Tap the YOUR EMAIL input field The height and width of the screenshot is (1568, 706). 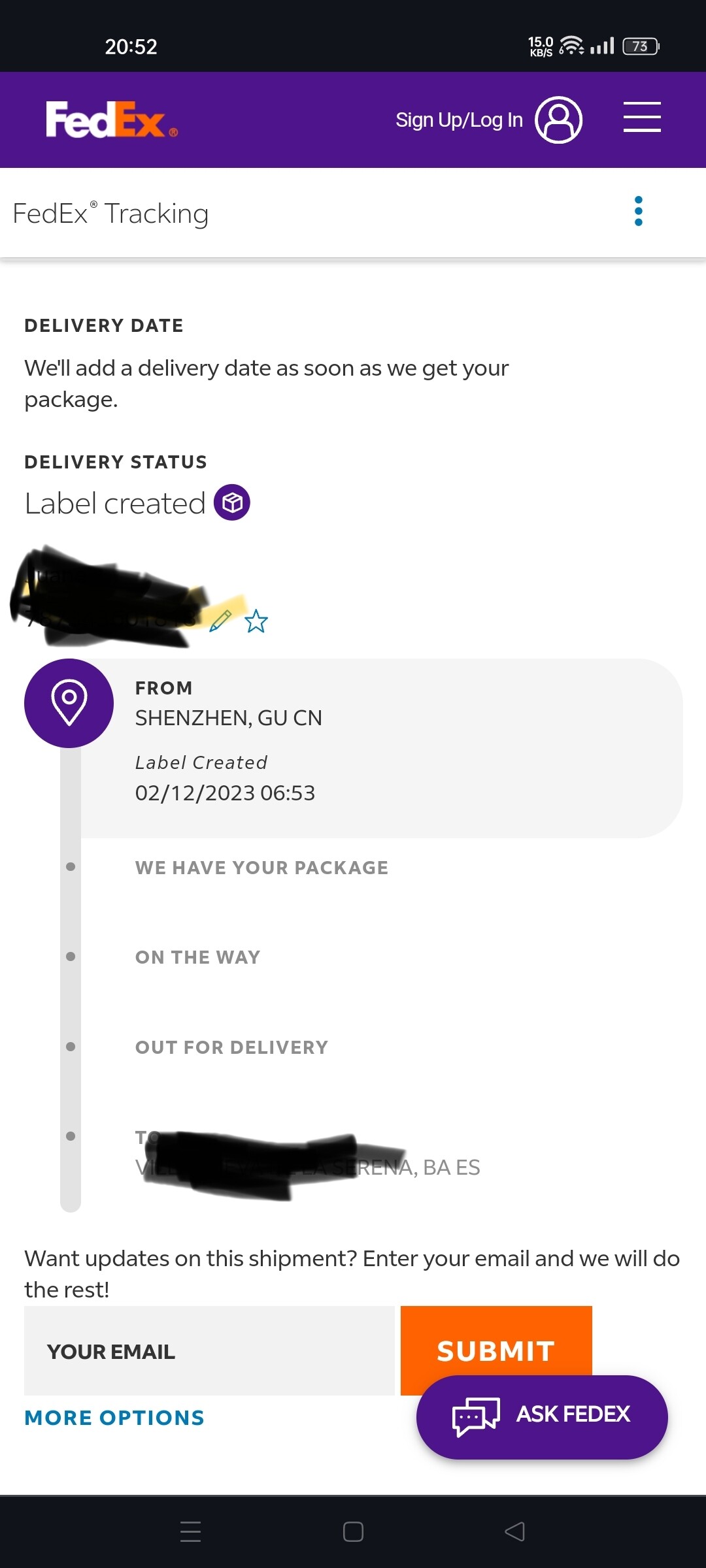(x=209, y=1350)
